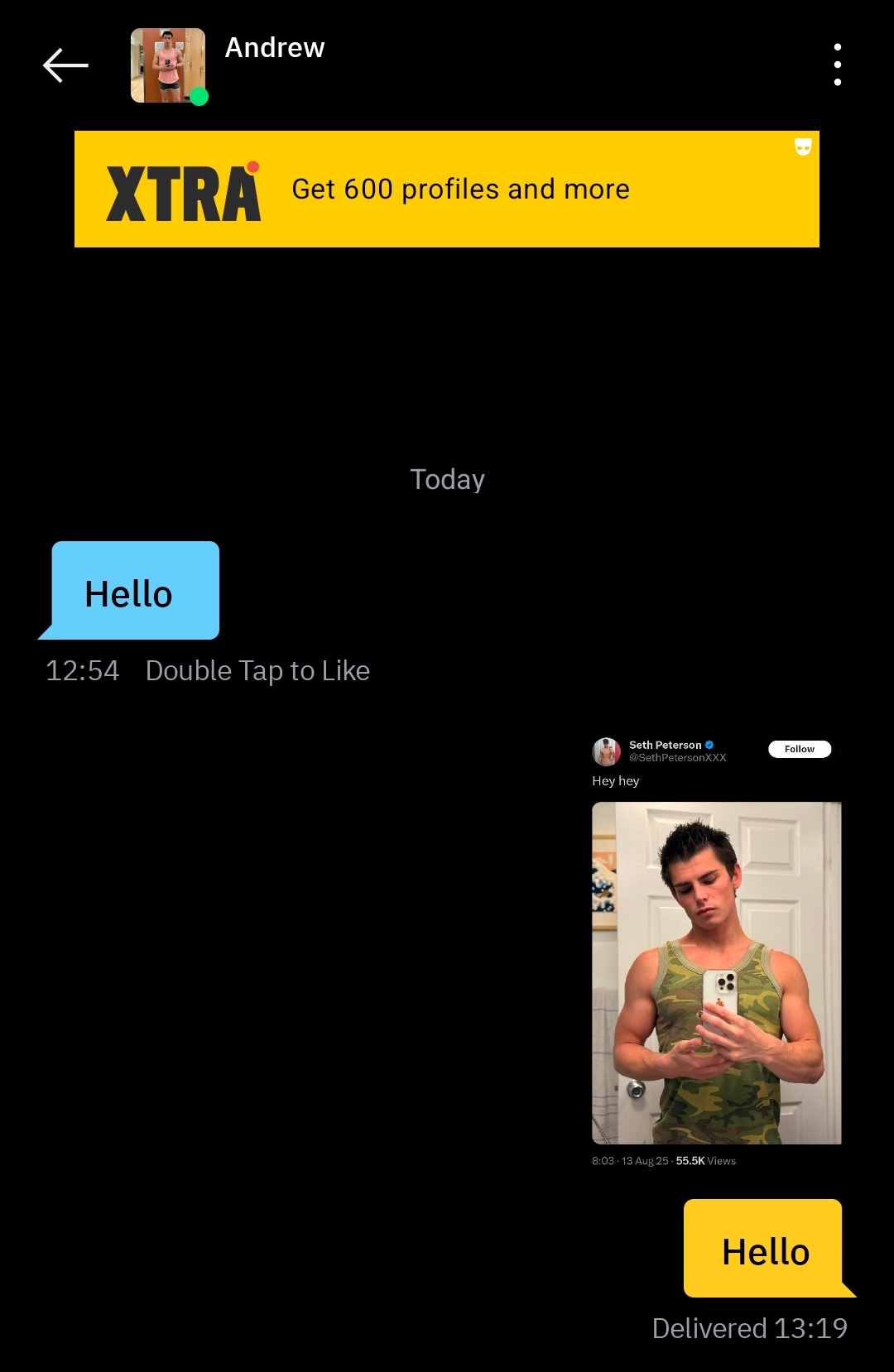Open the three-dot overflow menu

click(x=838, y=65)
